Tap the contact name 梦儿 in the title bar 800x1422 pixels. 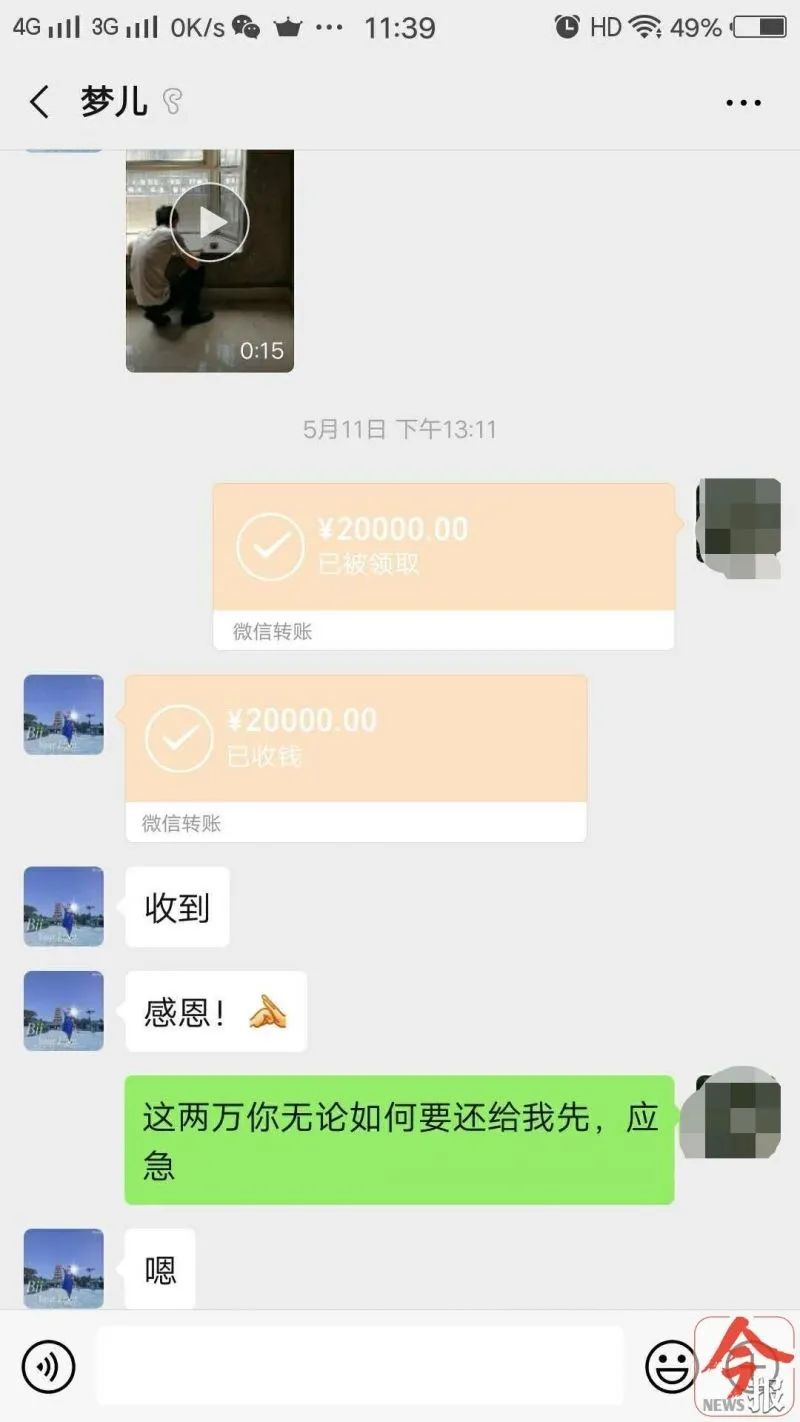point(113,101)
